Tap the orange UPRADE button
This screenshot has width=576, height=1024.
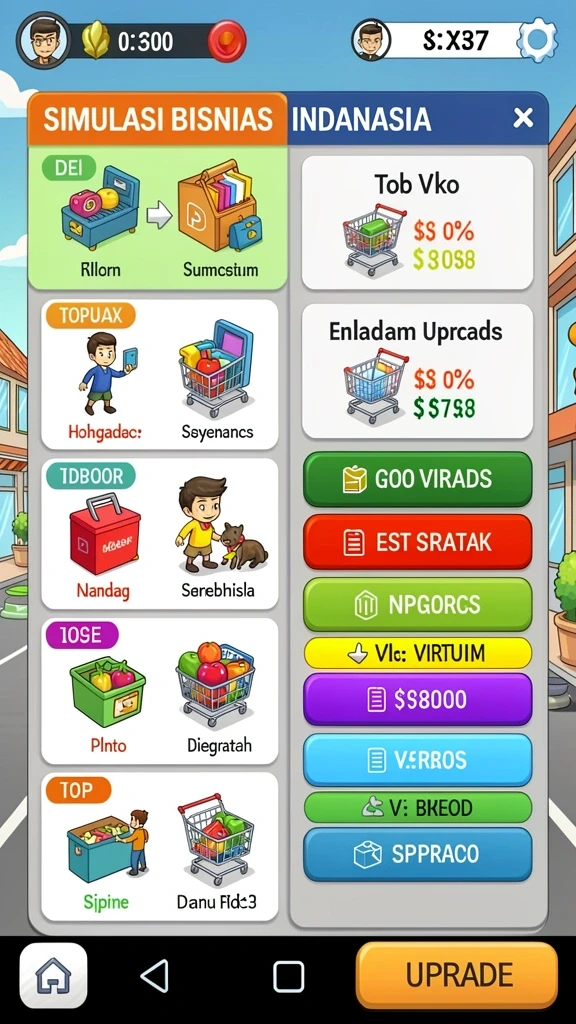coord(457,975)
